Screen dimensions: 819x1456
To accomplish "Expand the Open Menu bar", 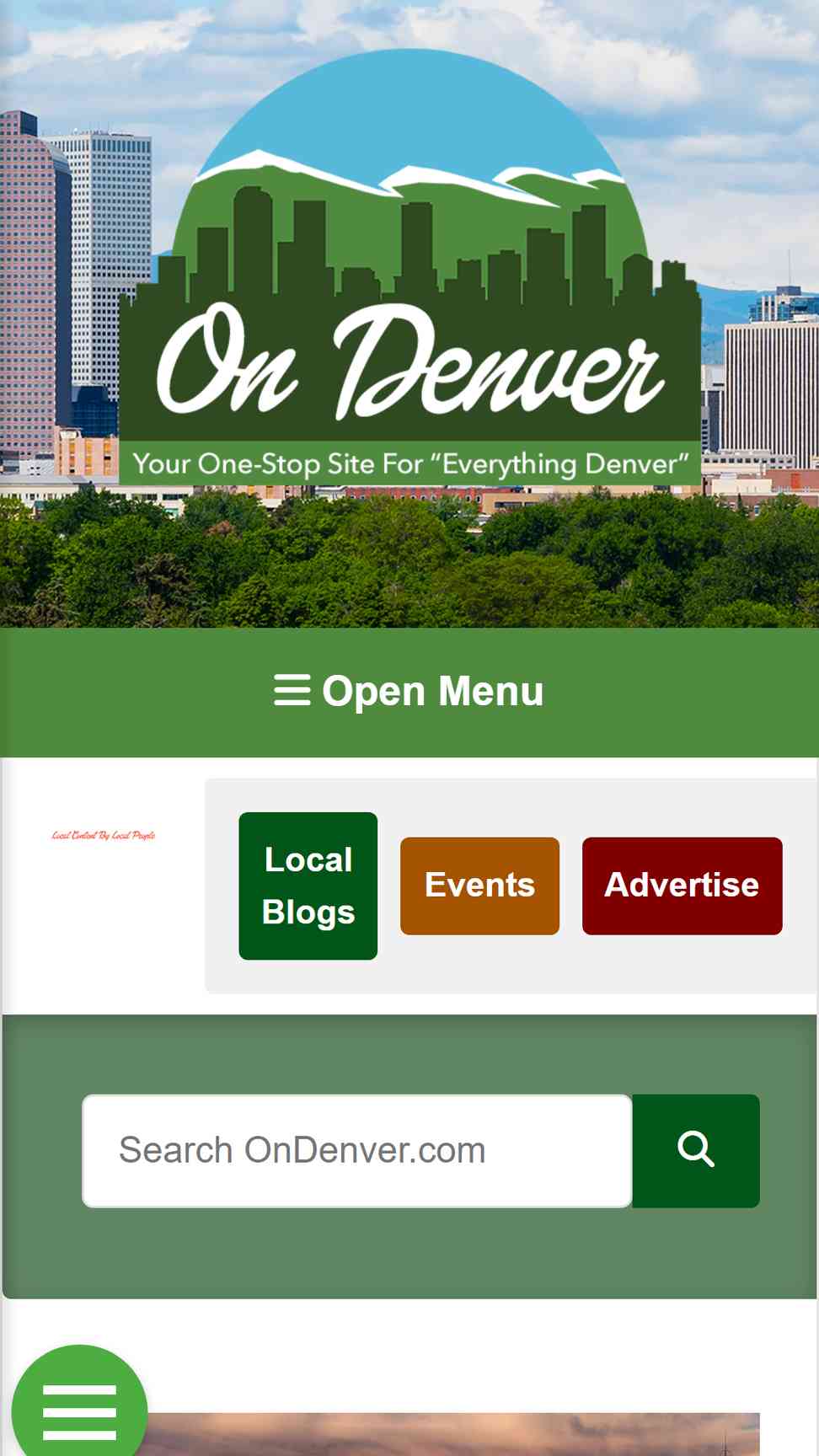I will pyautogui.click(x=409, y=692).
